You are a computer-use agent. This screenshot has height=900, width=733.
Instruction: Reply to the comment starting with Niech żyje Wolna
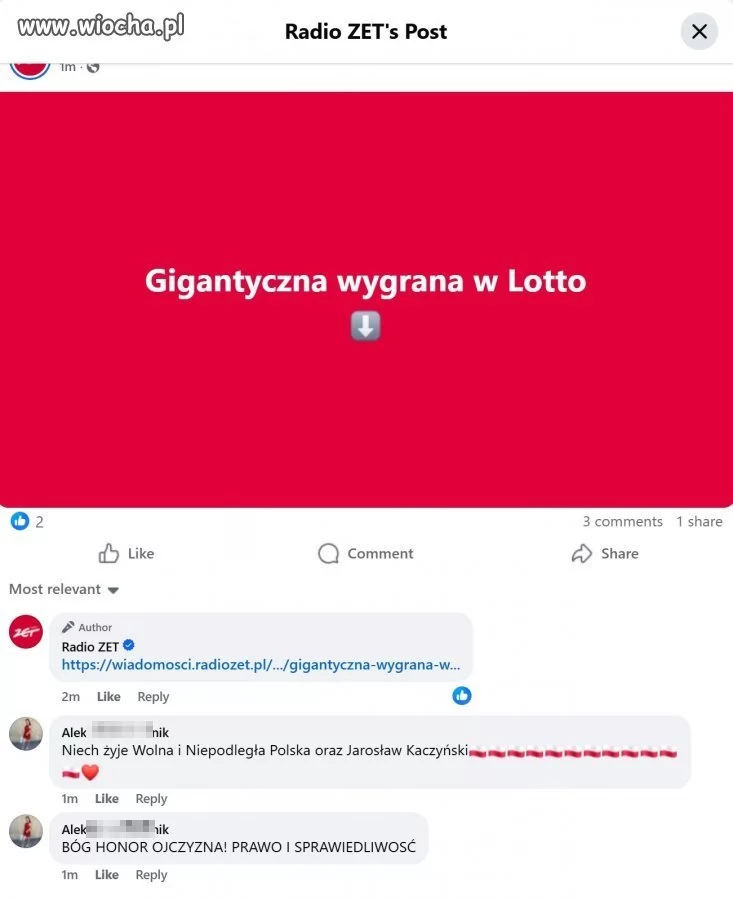(x=151, y=799)
